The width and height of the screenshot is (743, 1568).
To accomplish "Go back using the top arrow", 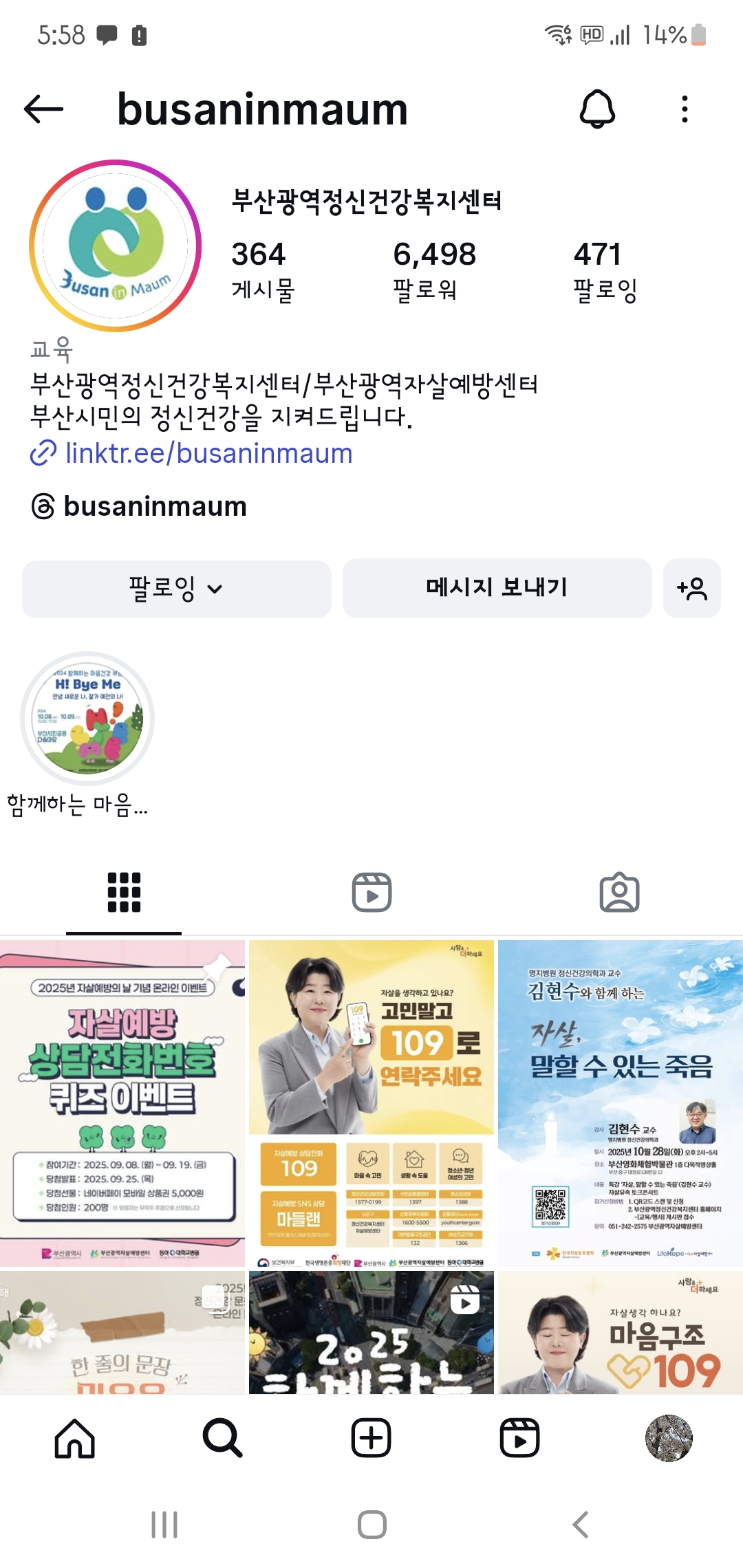I will (44, 109).
